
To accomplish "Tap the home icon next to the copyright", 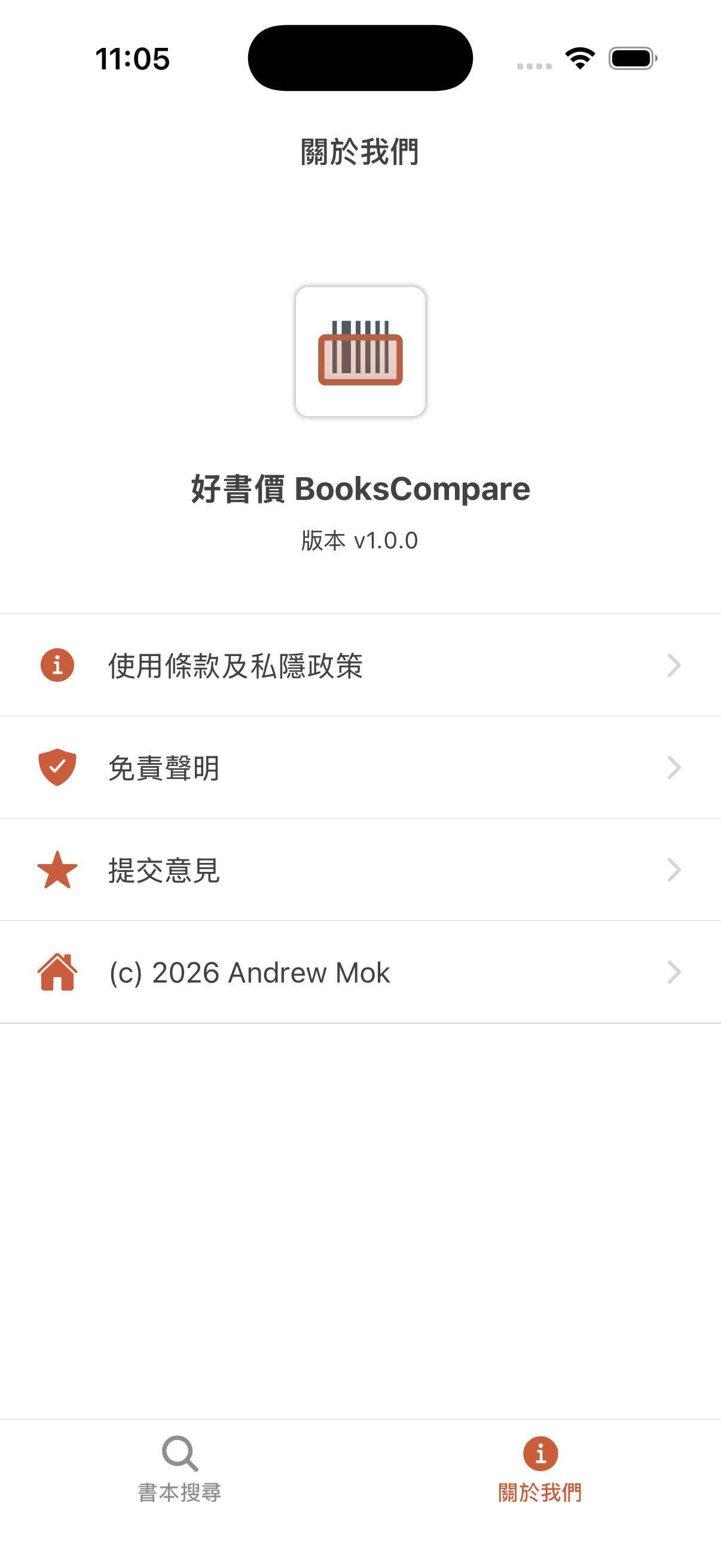I will click(x=57, y=971).
